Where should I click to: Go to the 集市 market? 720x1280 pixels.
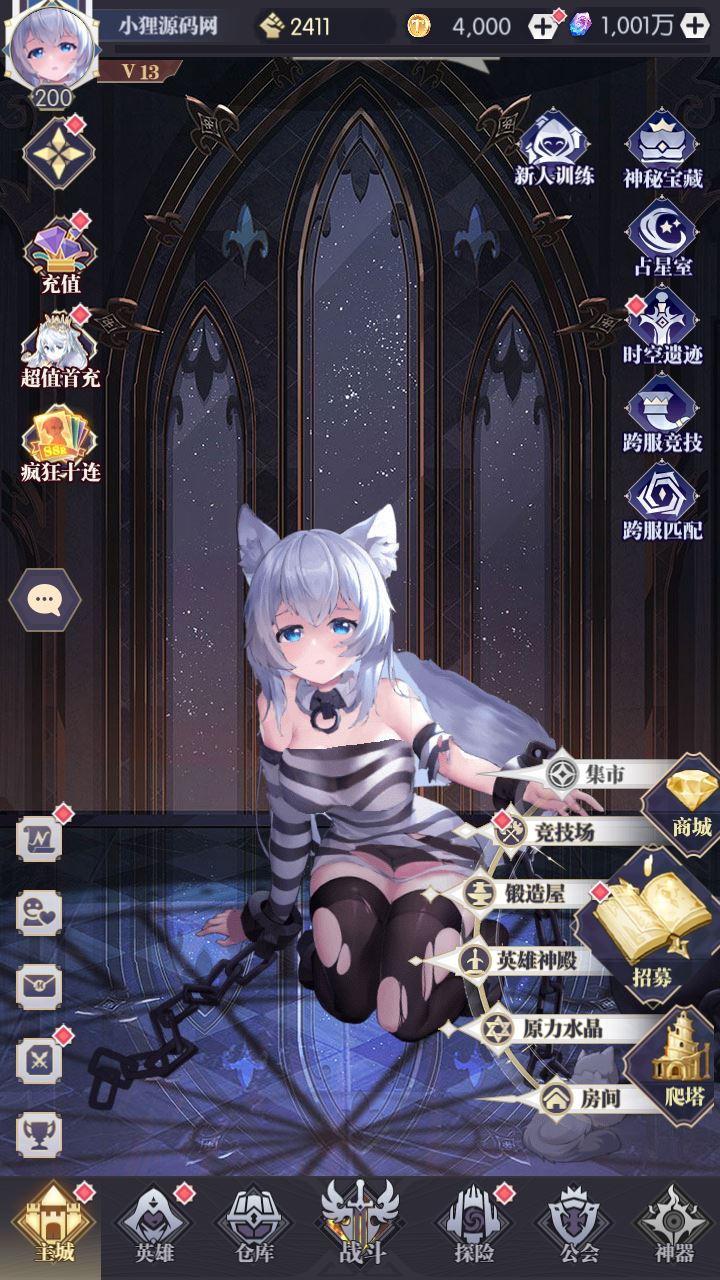600,773
